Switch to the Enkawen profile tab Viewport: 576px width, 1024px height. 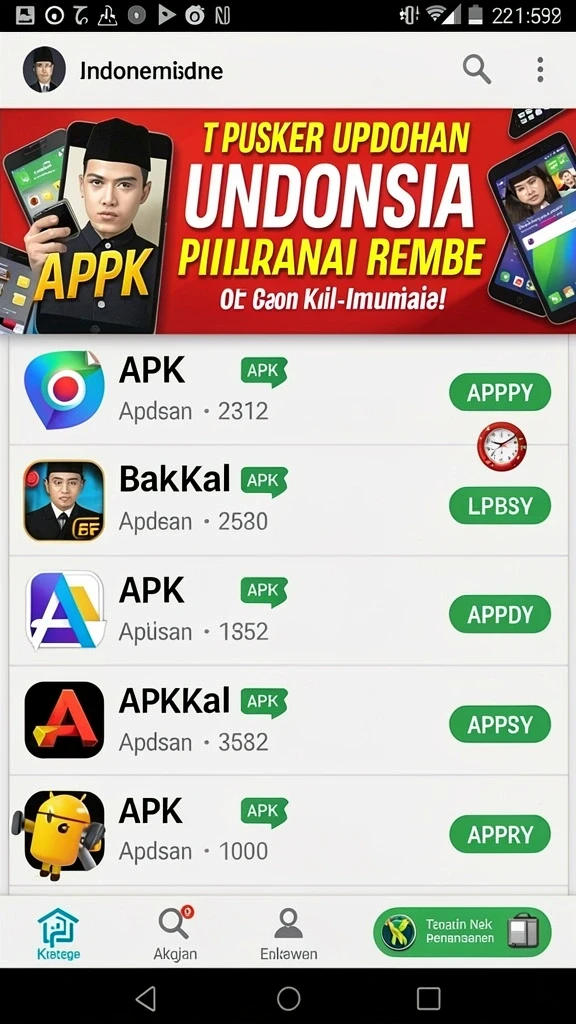[288, 935]
